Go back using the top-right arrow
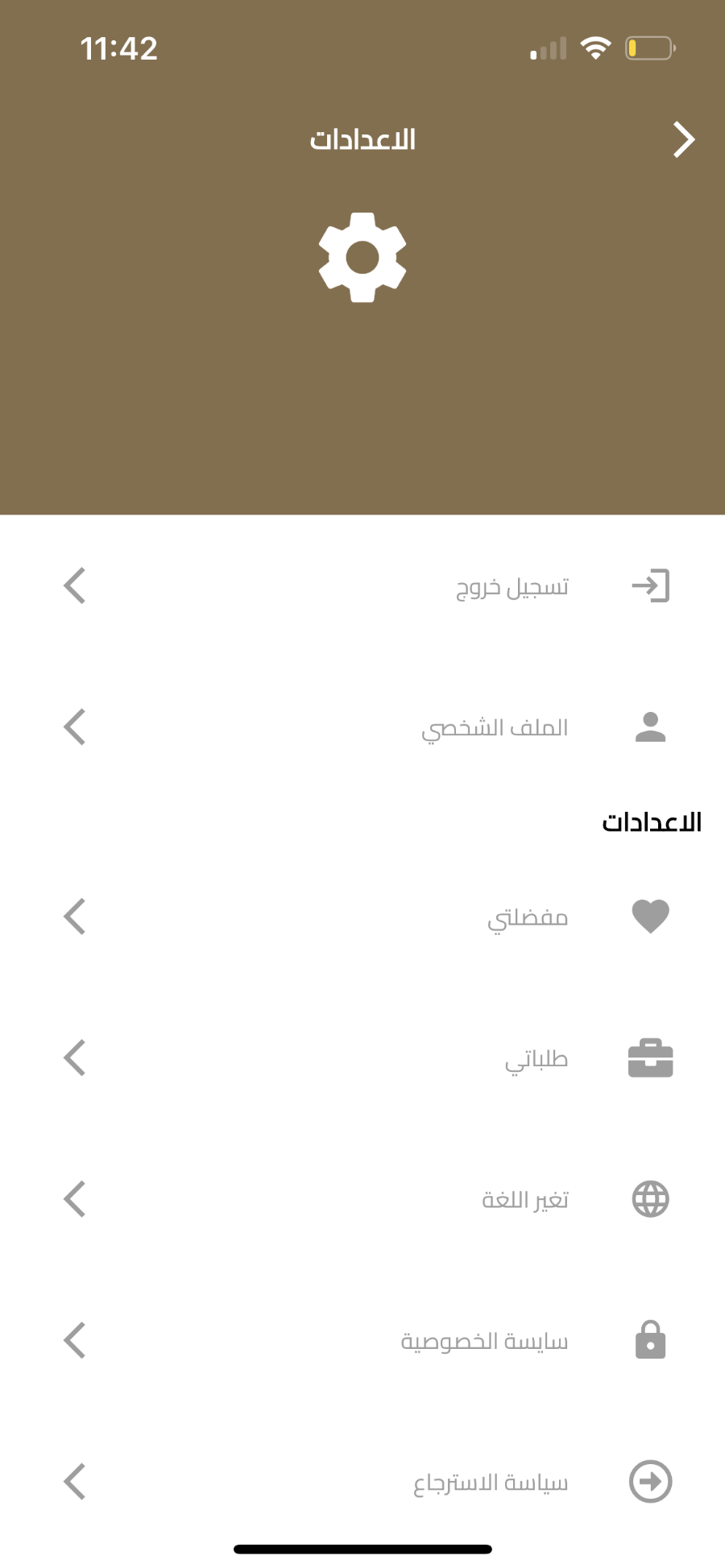 pyautogui.click(x=684, y=139)
